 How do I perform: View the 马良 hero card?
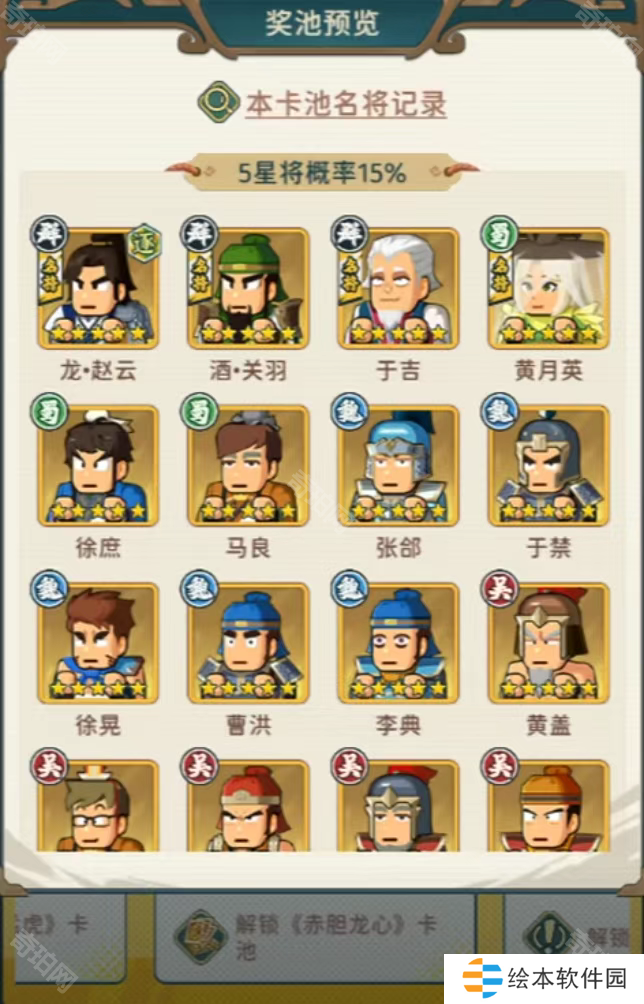248,465
